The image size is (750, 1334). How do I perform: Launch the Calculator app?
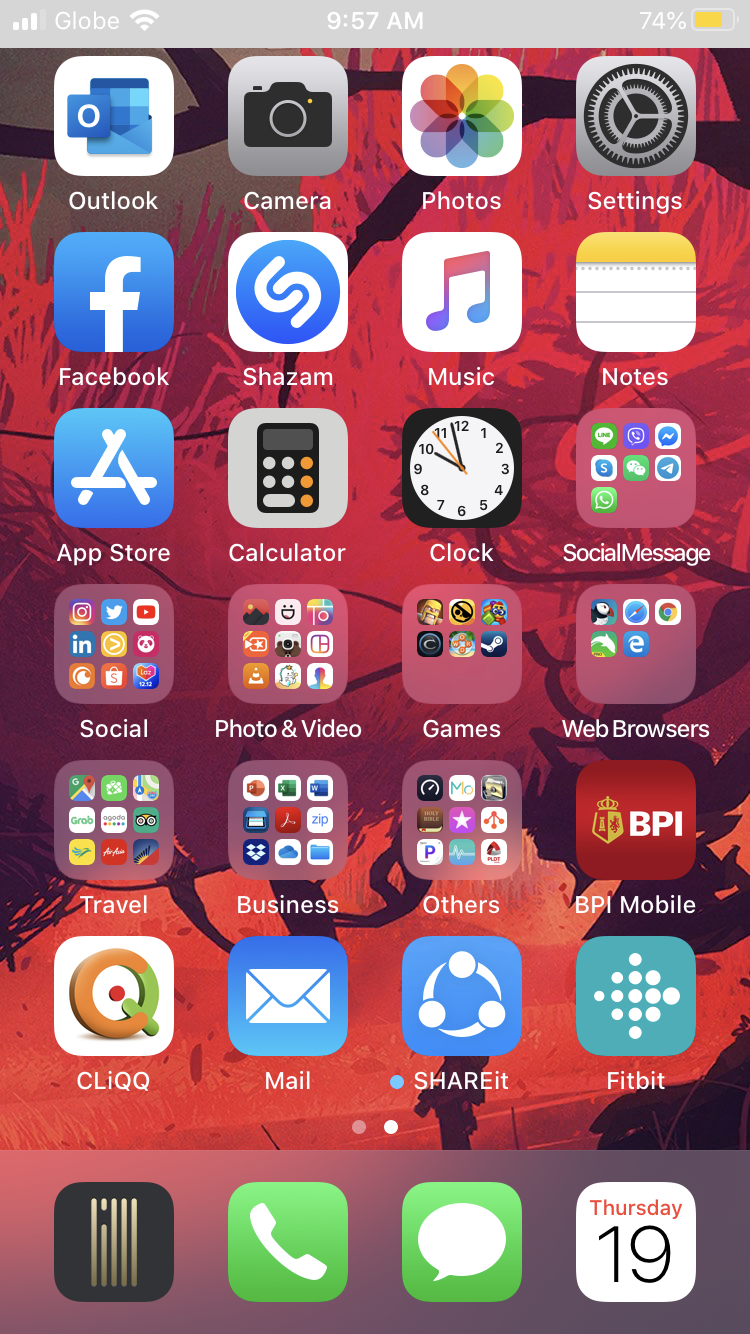pyautogui.click(x=287, y=468)
